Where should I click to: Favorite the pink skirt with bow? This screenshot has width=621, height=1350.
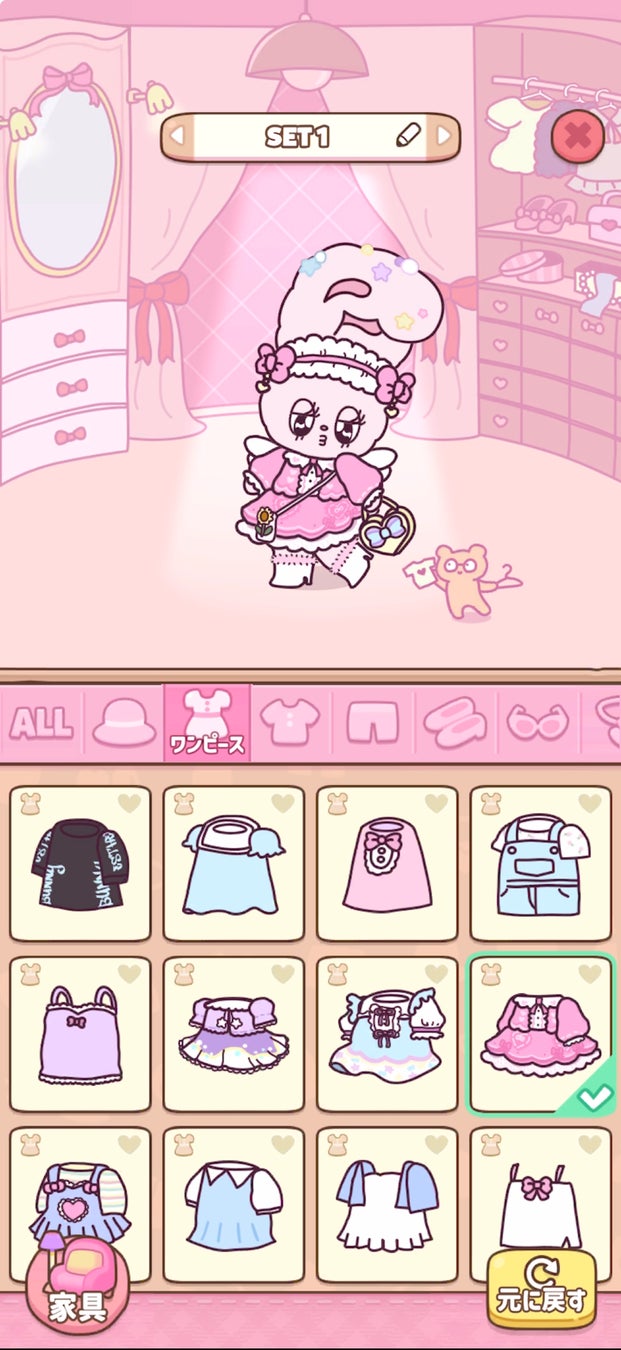[437, 803]
